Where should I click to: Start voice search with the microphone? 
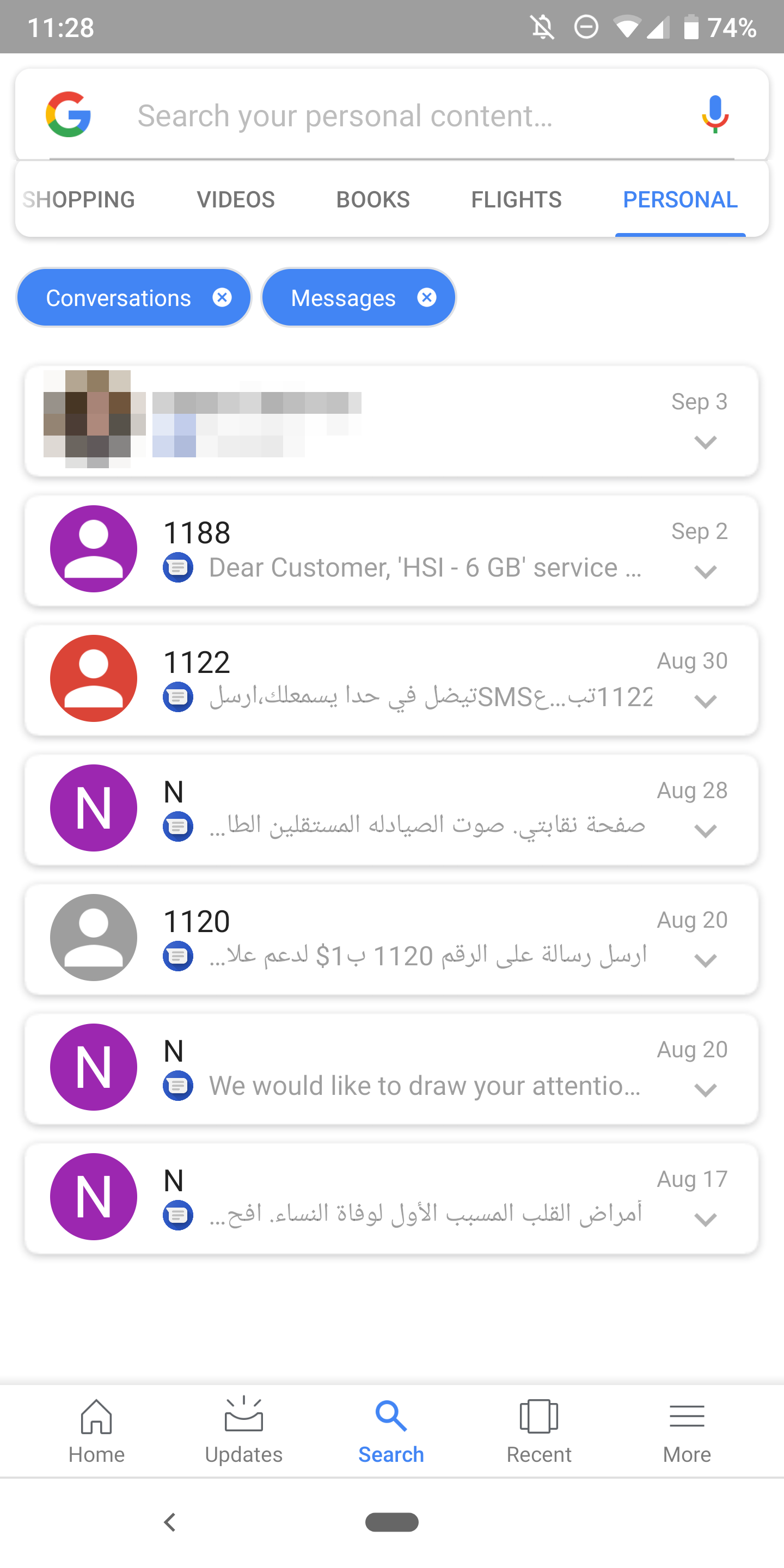(715, 114)
